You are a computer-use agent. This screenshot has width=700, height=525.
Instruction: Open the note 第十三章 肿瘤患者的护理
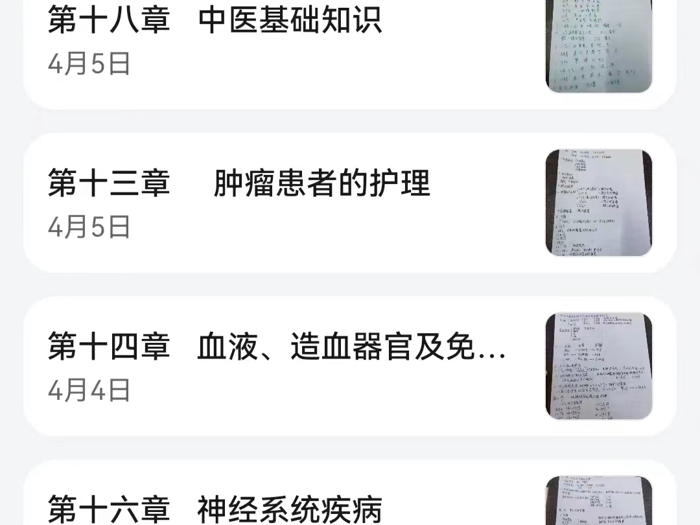tap(240, 184)
